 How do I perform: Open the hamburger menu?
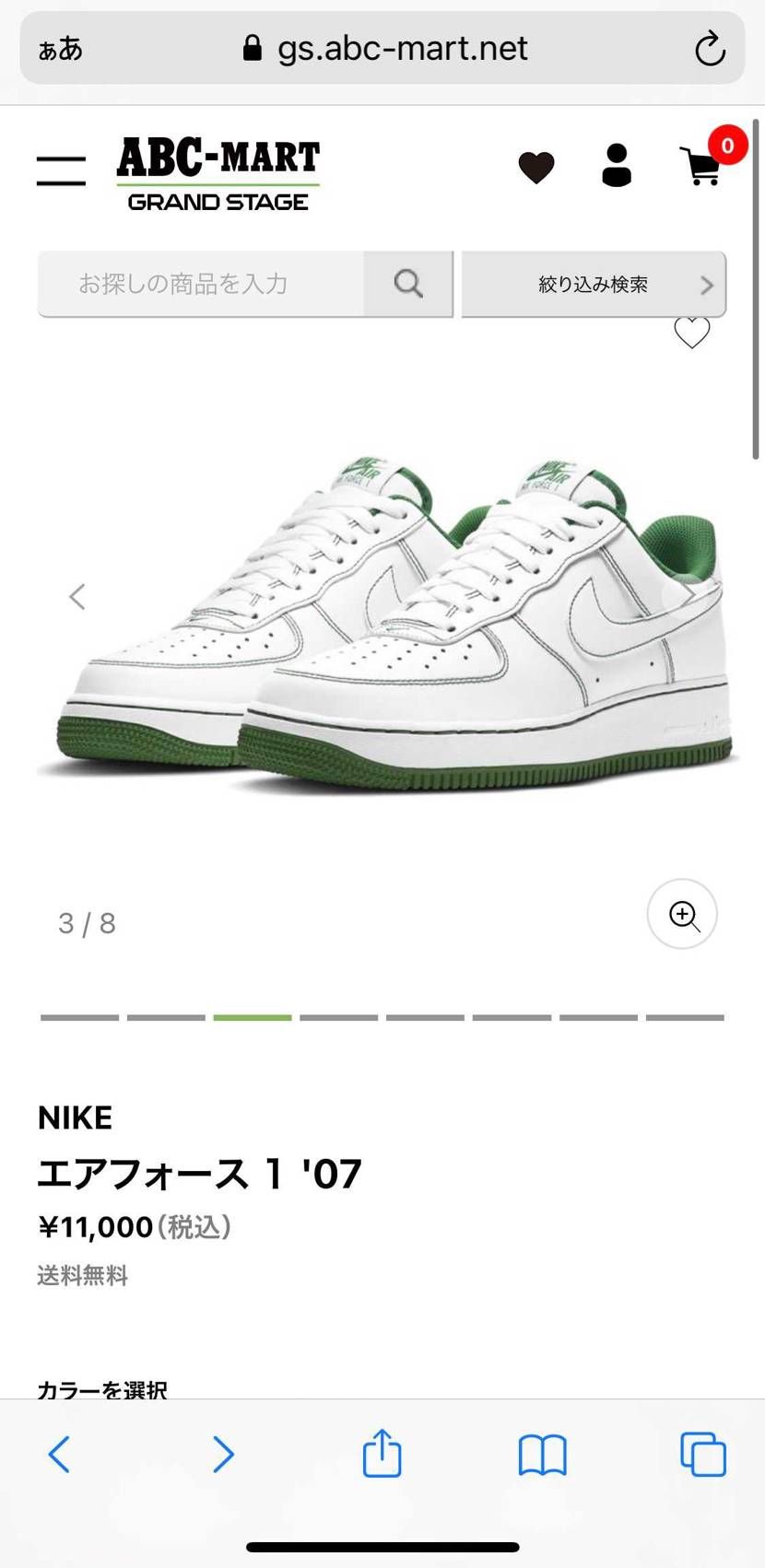[61, 170]
